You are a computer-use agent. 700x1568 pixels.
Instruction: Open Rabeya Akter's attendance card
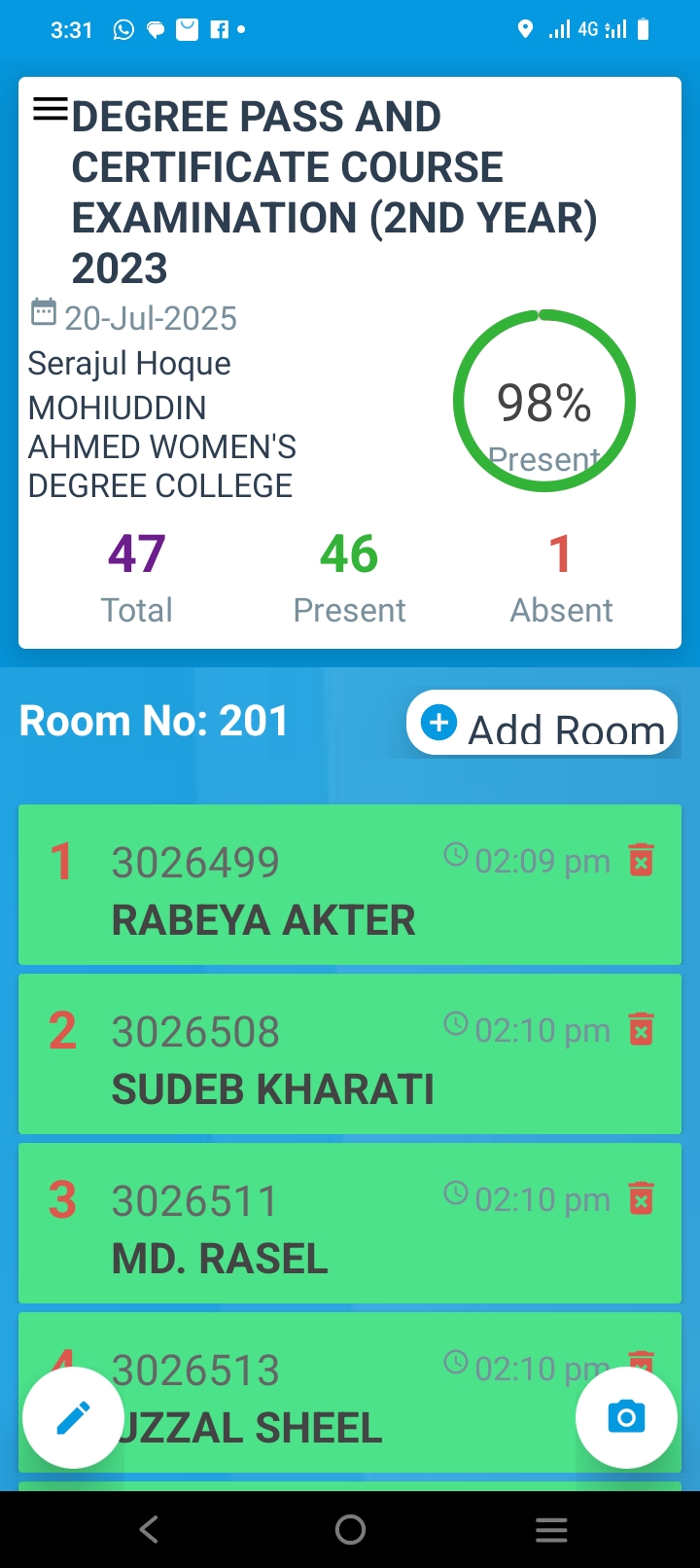(x=350, y=885)
